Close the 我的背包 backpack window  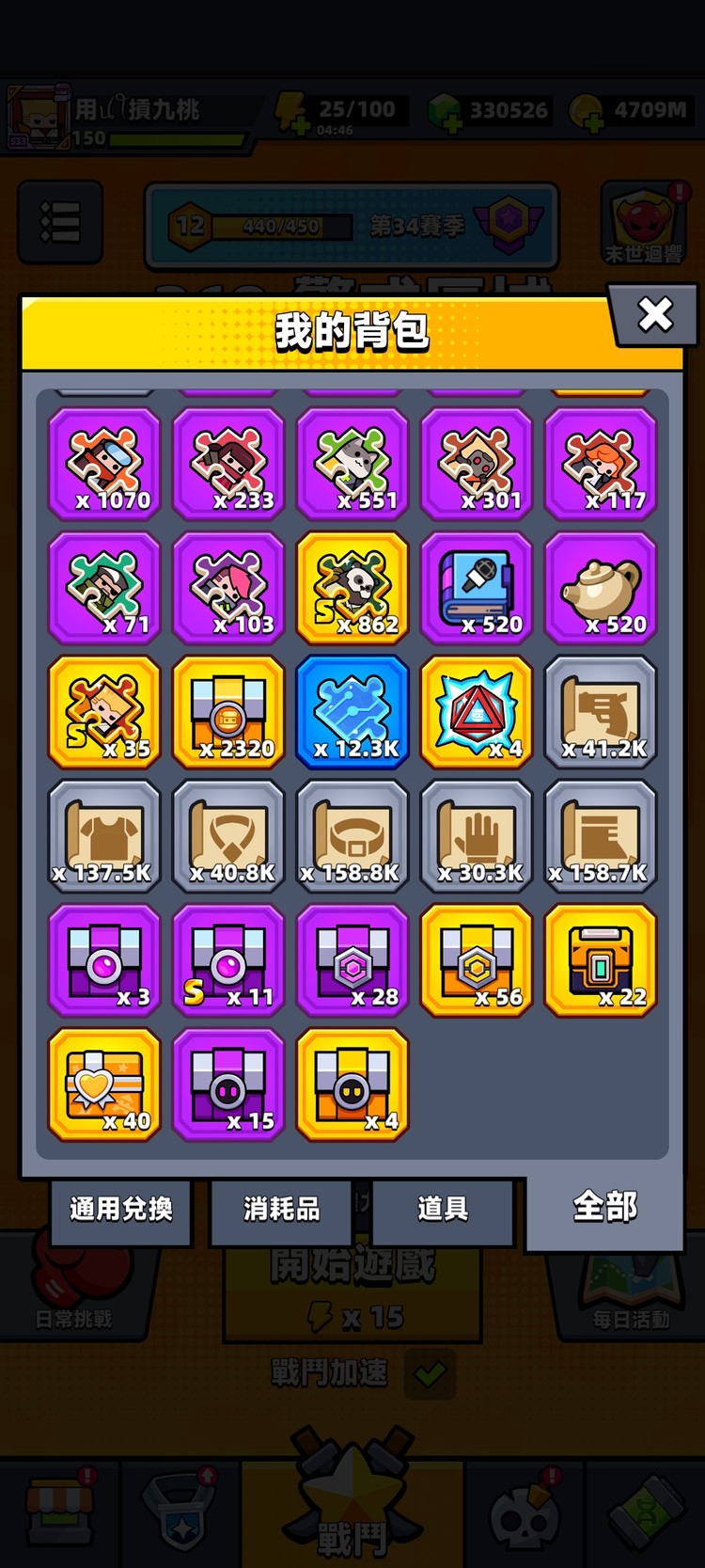(654, 315)
